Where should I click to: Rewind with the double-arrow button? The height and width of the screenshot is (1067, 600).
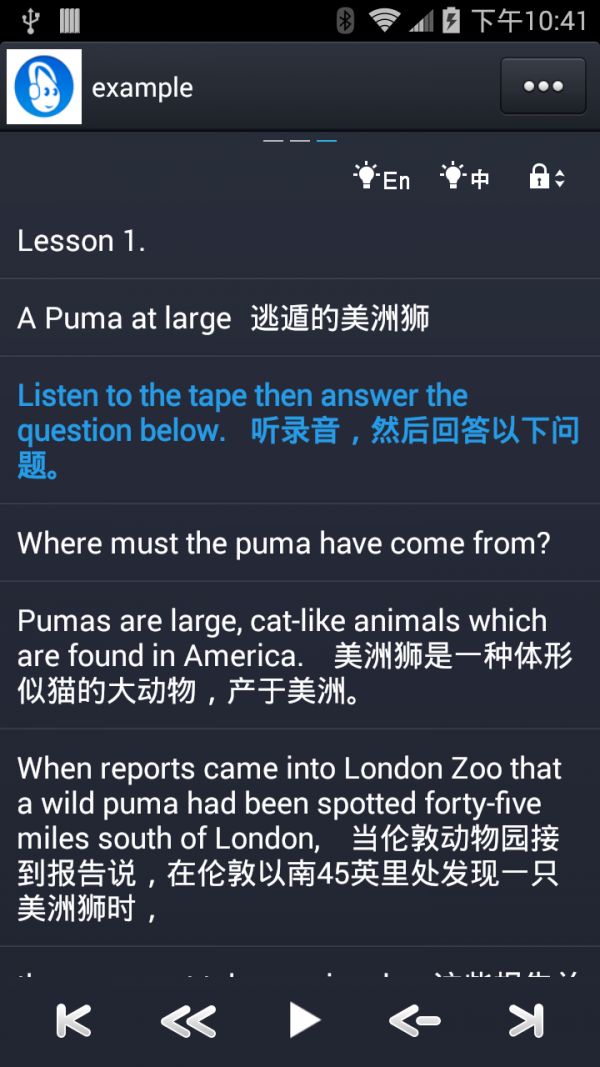click(188, 1020)
